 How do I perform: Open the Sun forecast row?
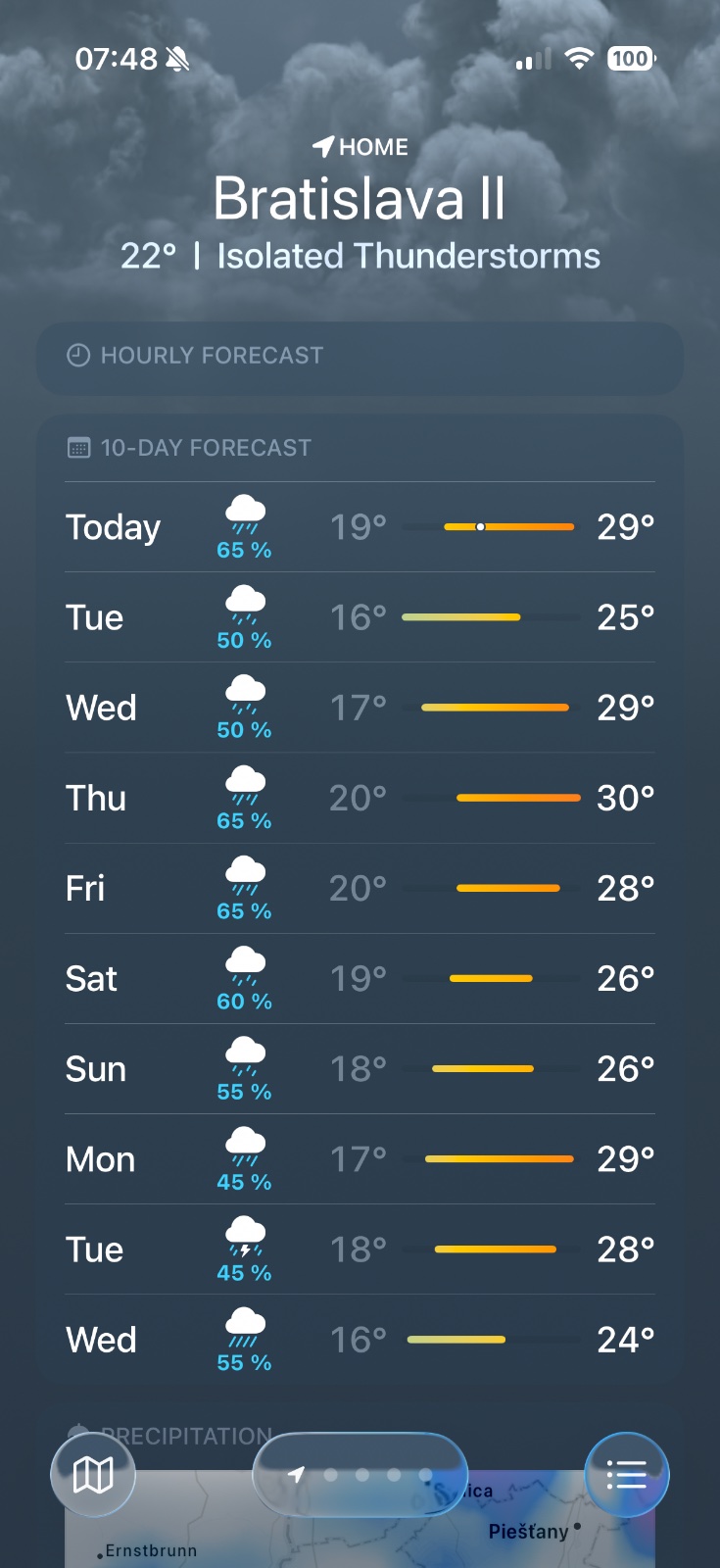360,1068
